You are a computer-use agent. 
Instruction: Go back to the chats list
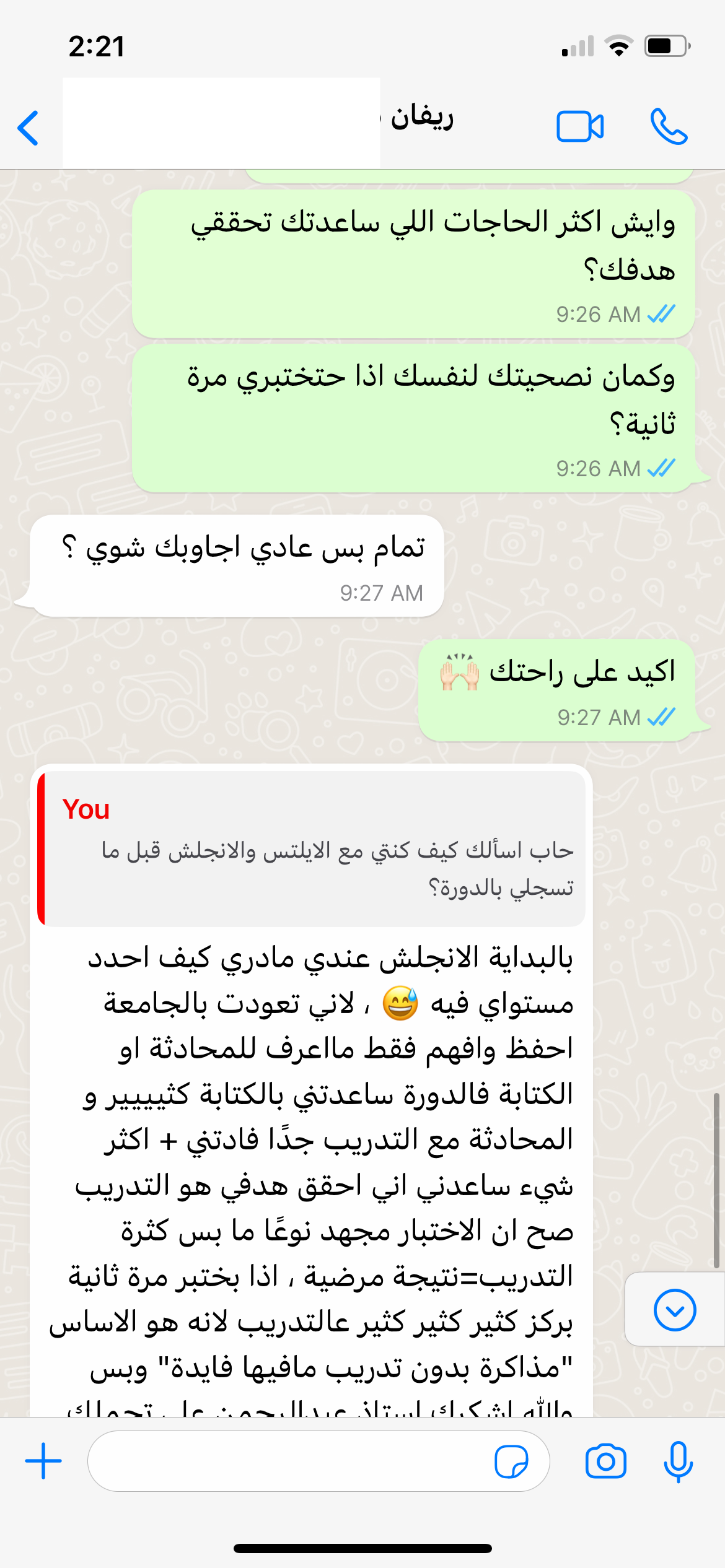[29, 128]
